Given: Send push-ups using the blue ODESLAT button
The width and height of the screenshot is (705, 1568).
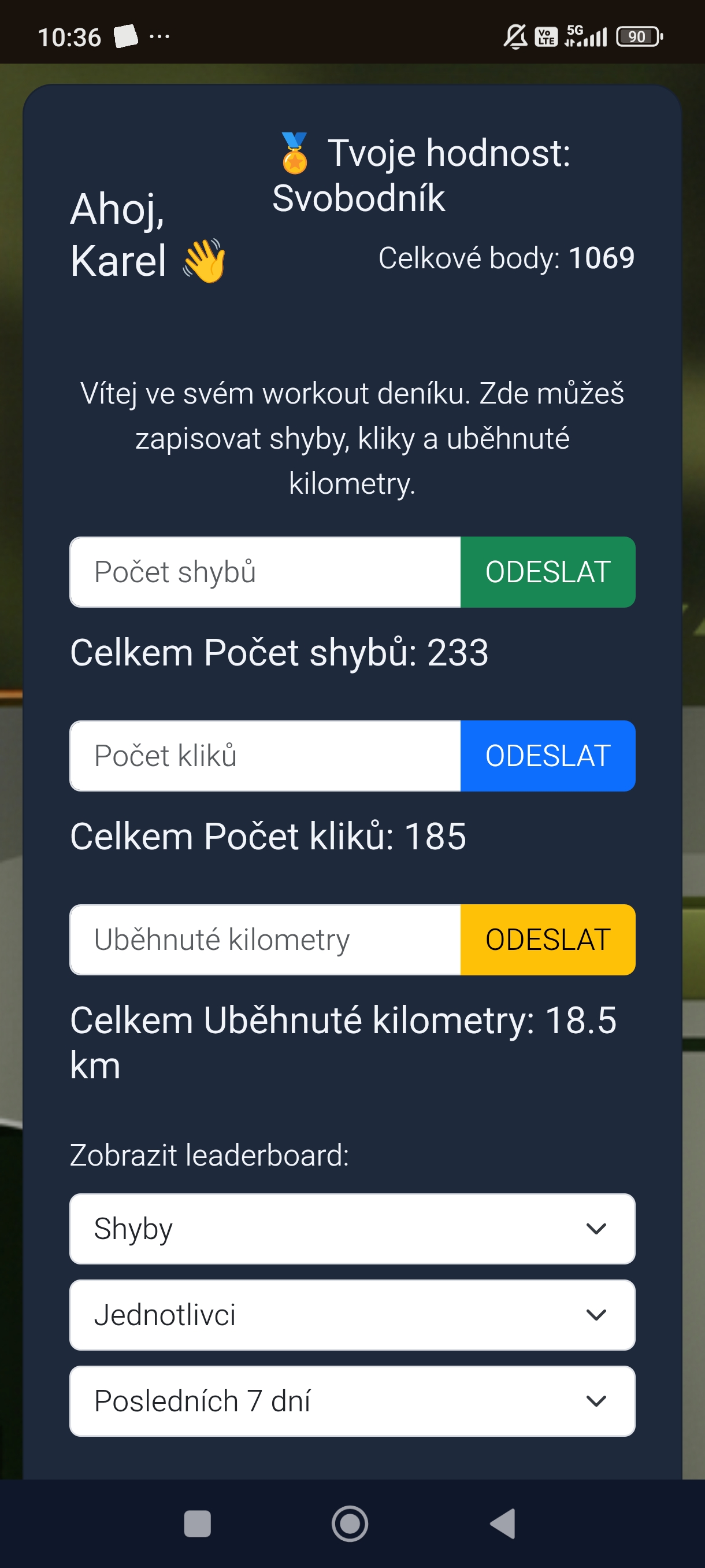Looking at the screenshot, I should 547,756.
